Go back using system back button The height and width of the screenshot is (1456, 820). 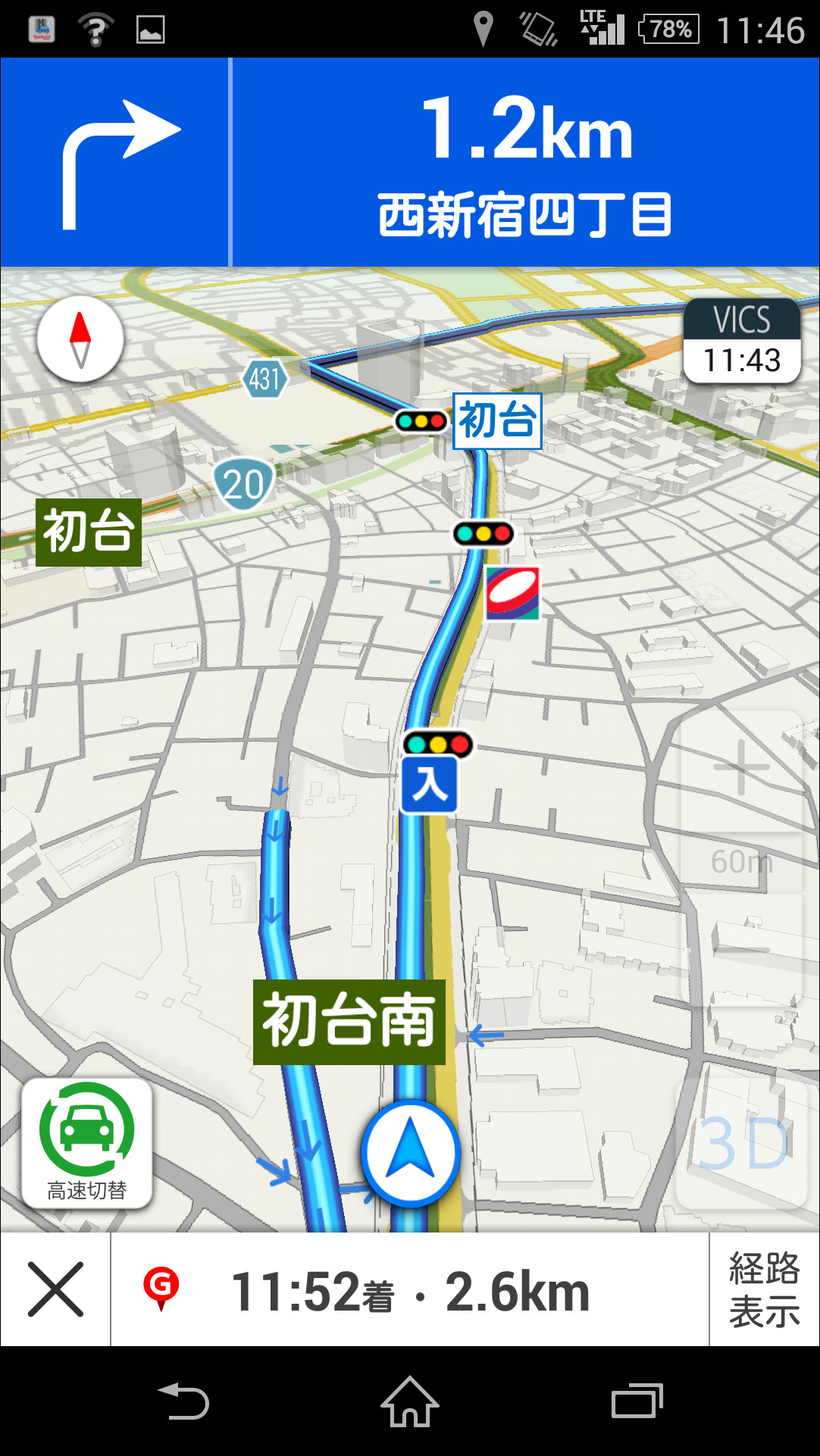pos(183,1401)
